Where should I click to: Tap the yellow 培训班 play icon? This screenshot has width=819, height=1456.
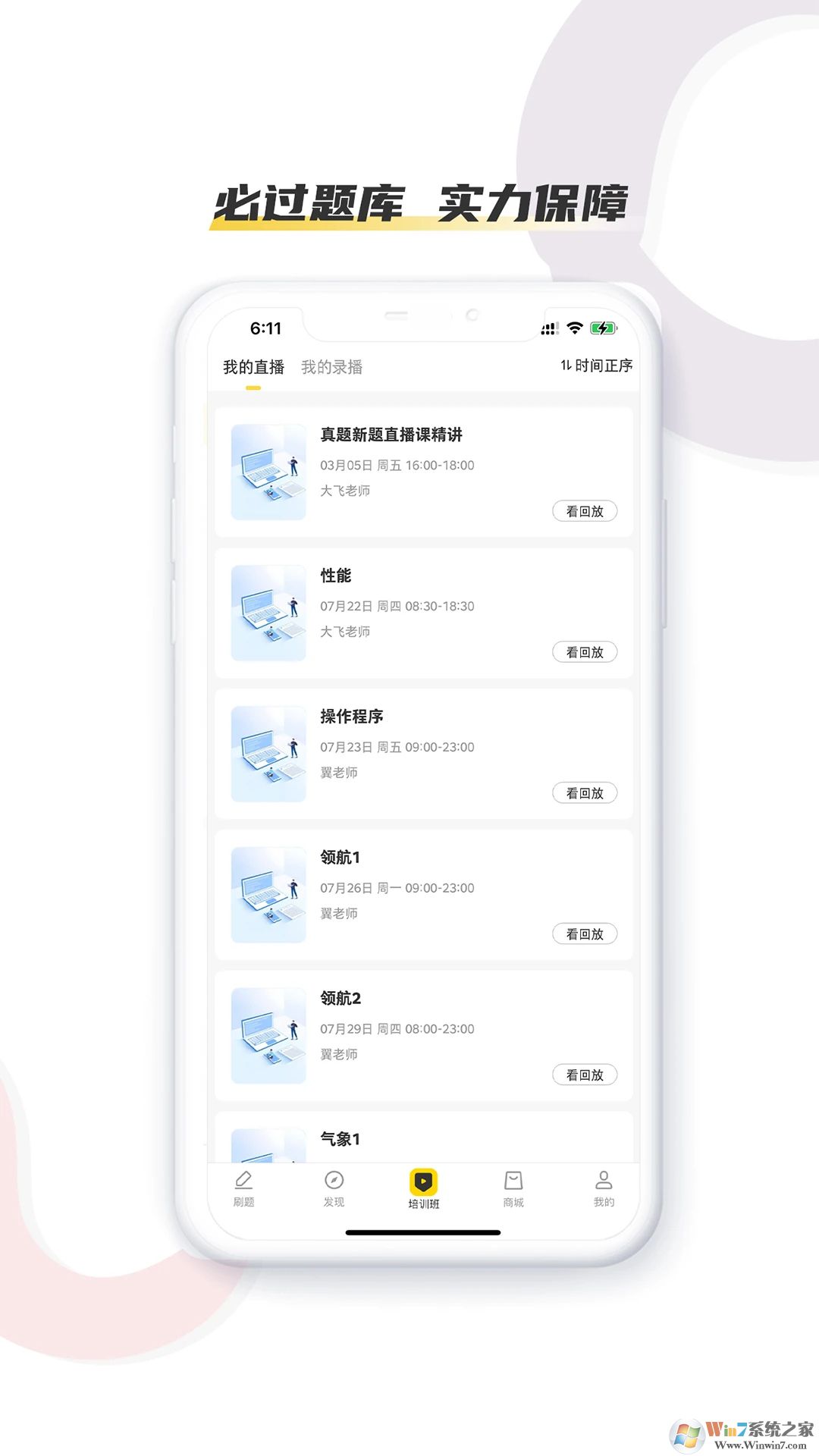(x=425, y=1180)
